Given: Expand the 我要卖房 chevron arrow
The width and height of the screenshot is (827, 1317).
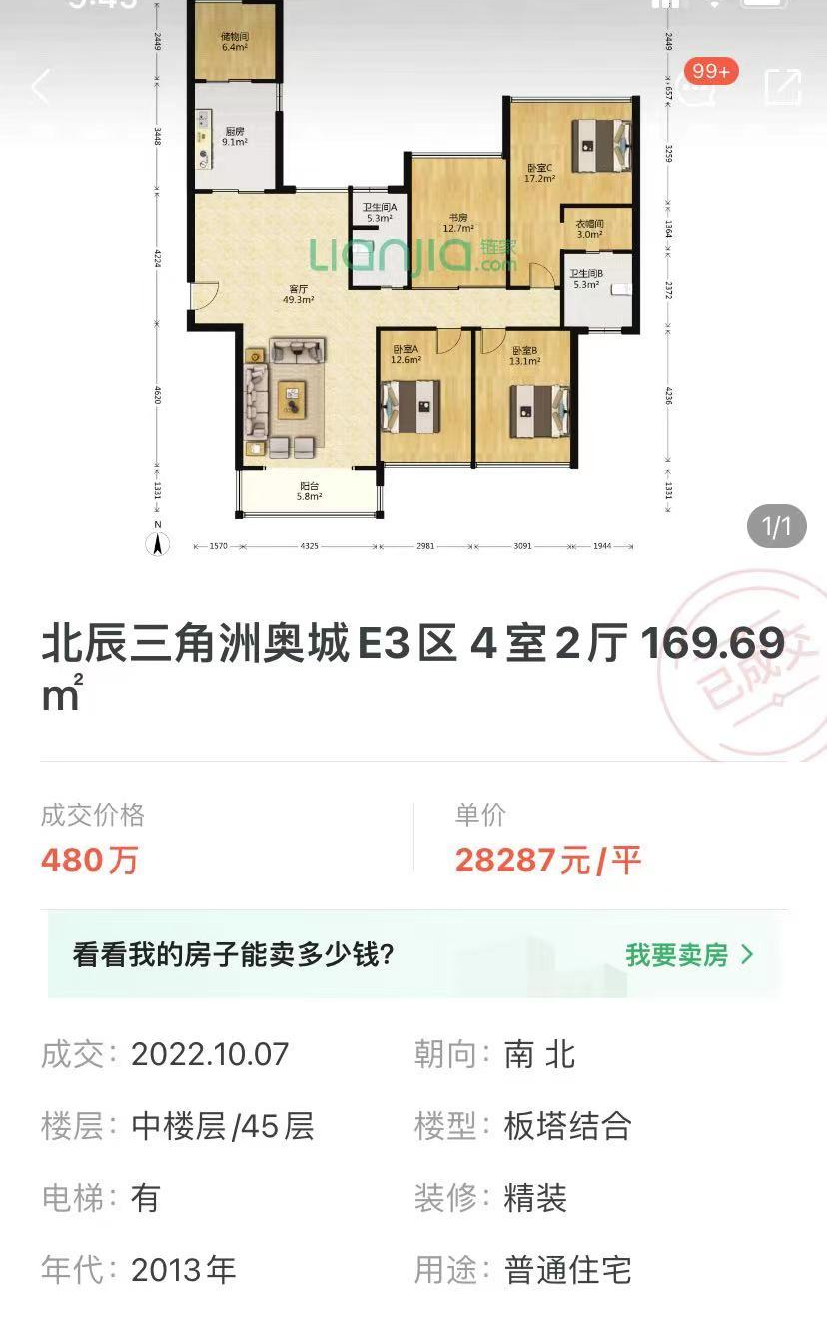Looking at the screenshot, I should [x=745, y=955].
